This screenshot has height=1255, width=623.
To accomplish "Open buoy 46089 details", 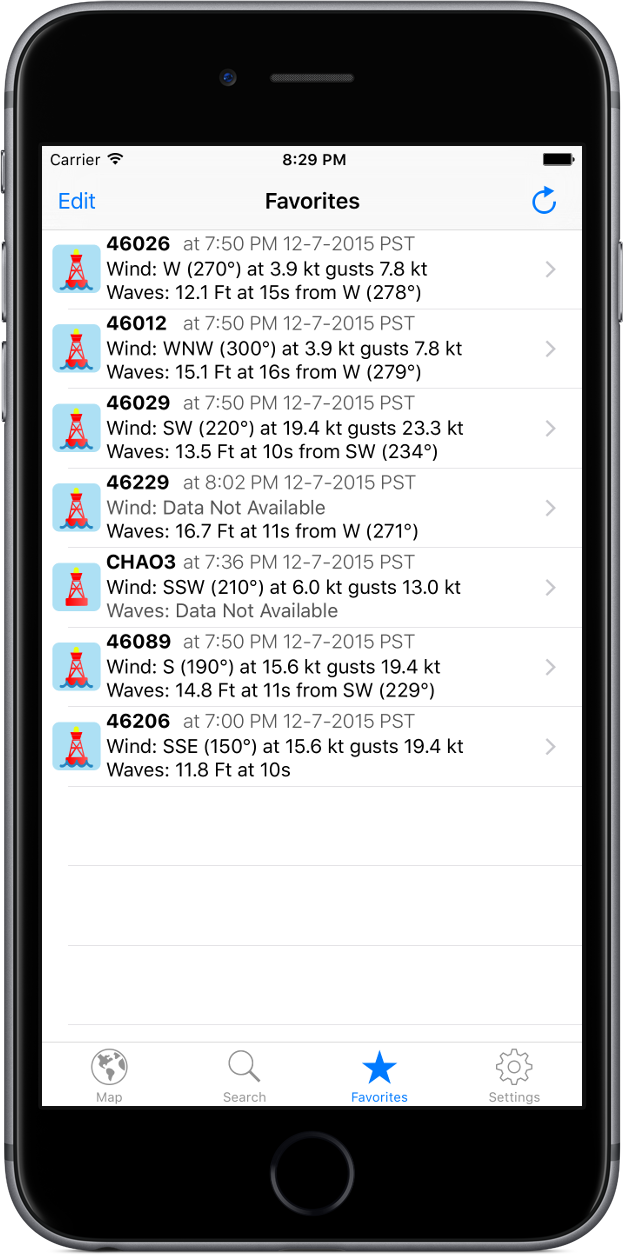I will point(311,667).
